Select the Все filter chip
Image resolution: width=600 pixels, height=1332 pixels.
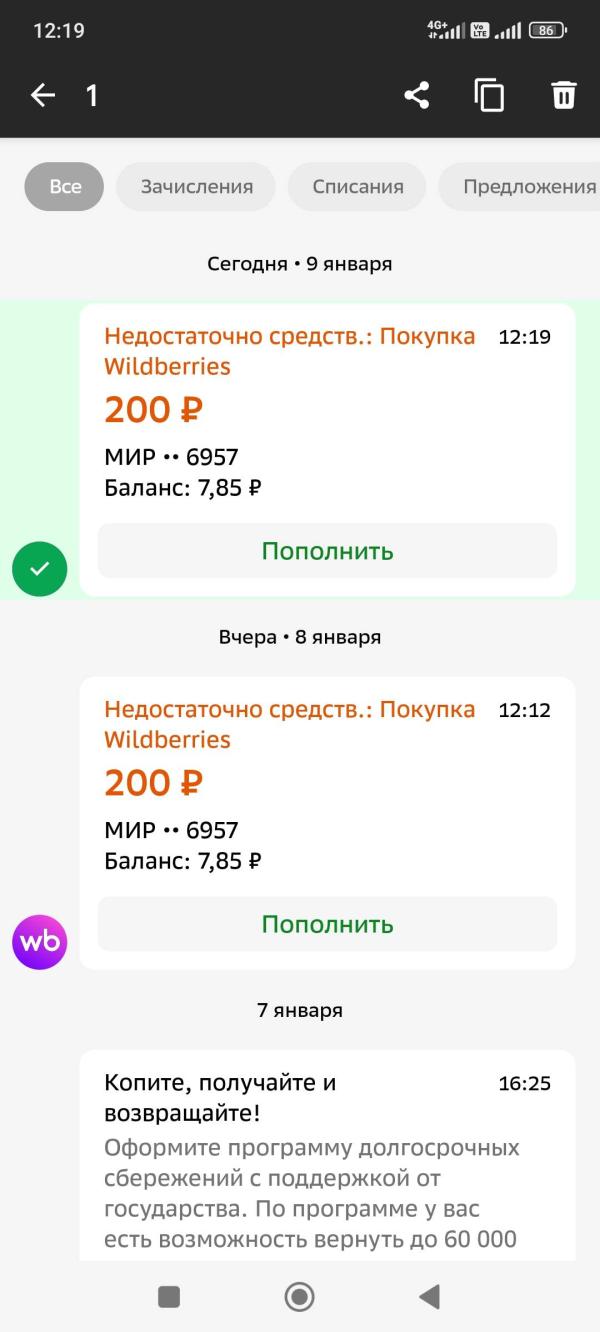65,186
